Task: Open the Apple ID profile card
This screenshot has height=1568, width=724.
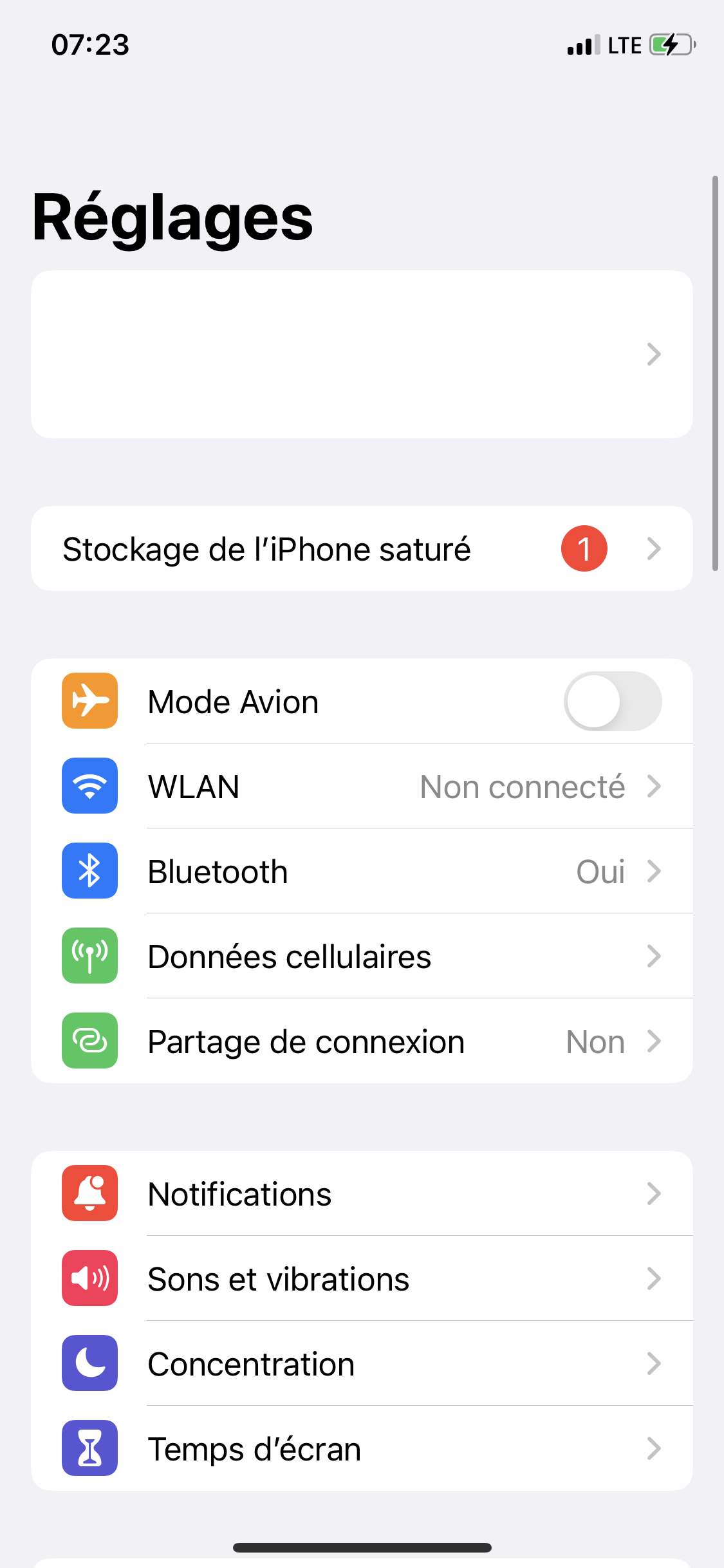Action: pyautogui.click(x=362, y=354)
